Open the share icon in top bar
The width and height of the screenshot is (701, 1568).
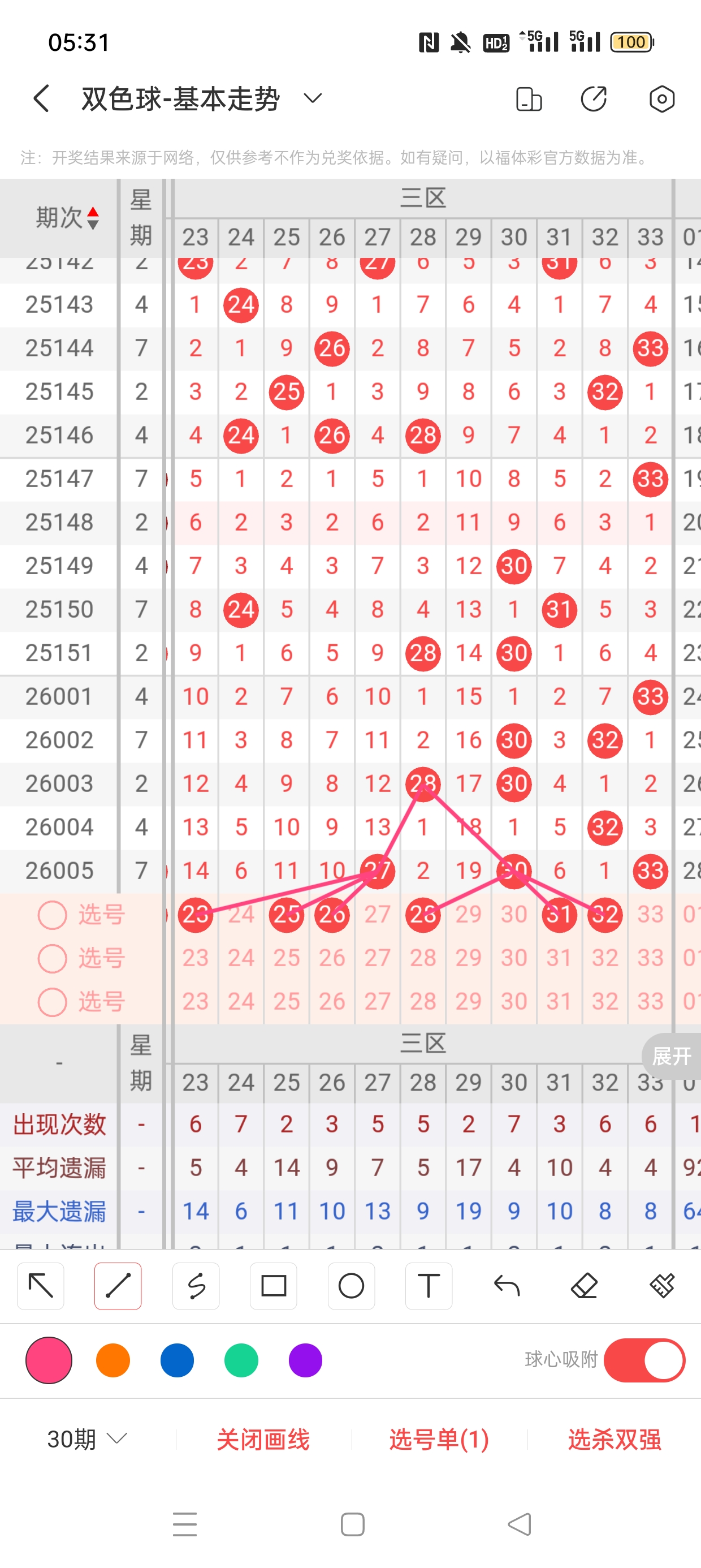tap(593, 98)
